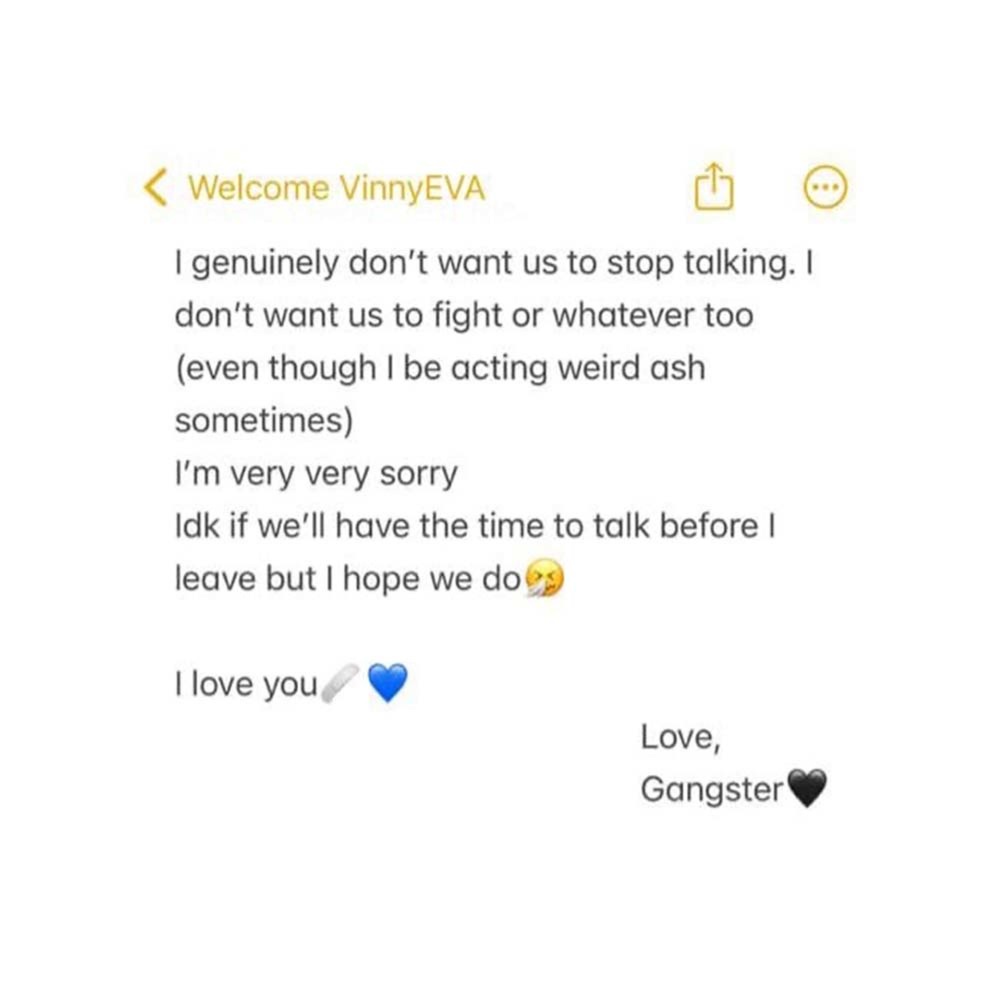Open the more options menu
Screen dimensions: 1000x1000
tap(826, 187)
